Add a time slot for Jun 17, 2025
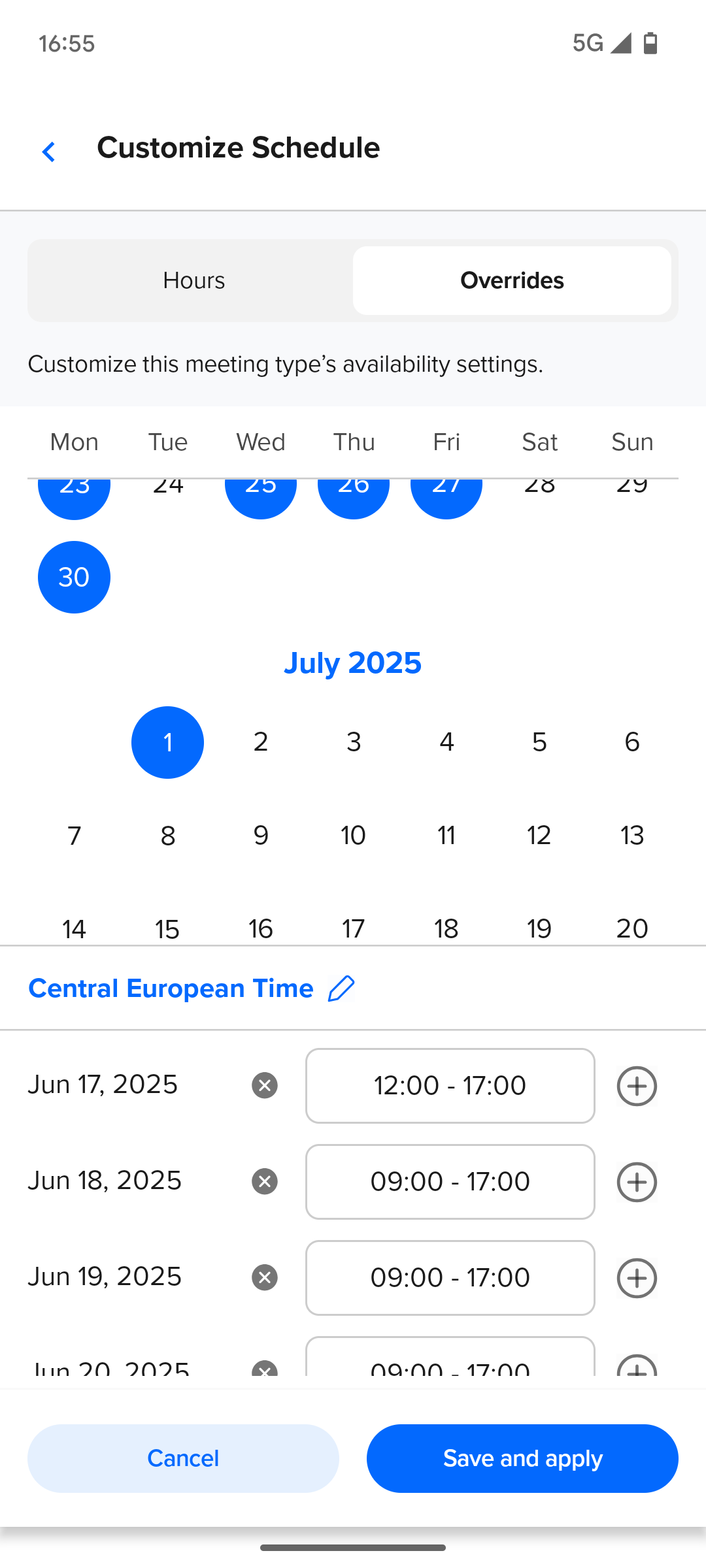This screenshot has height=1568, width=706. pyautogui.click(x=637, y=1086)
